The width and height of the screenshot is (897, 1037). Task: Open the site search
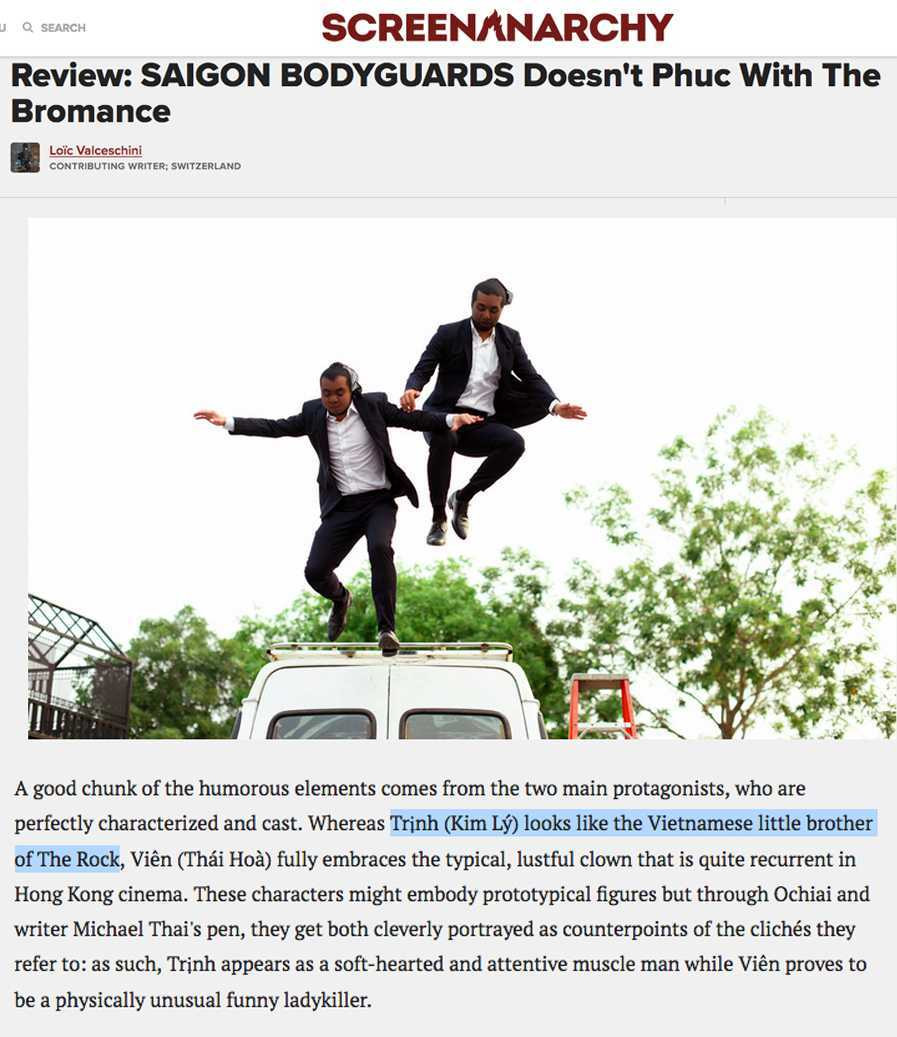55,28
